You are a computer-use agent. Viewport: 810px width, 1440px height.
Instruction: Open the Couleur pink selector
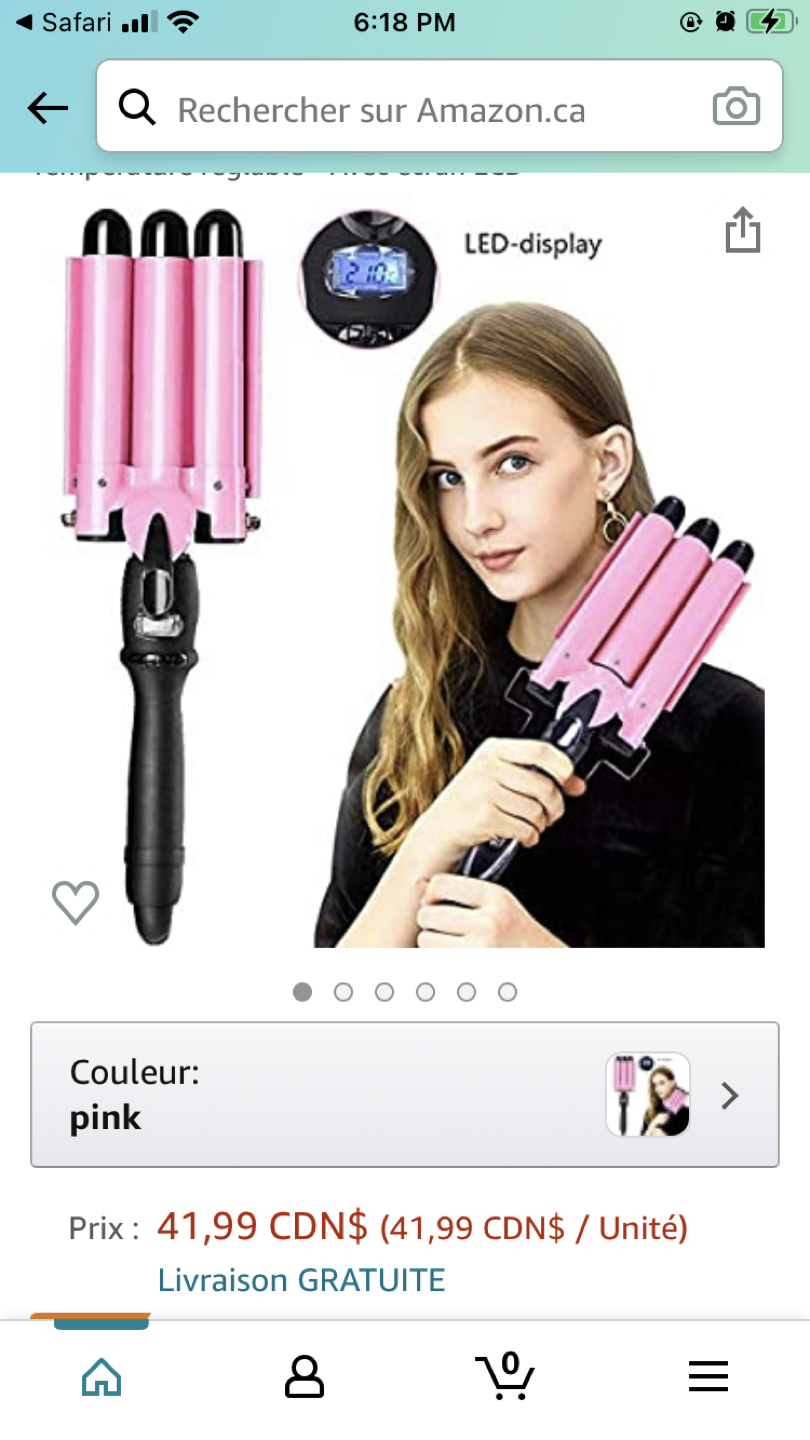404,1094
